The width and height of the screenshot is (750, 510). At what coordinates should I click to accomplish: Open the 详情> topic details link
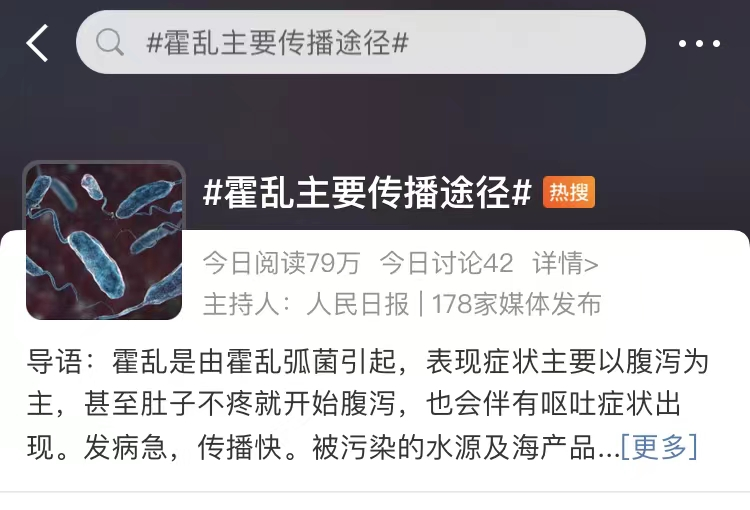tap(565, 264)
